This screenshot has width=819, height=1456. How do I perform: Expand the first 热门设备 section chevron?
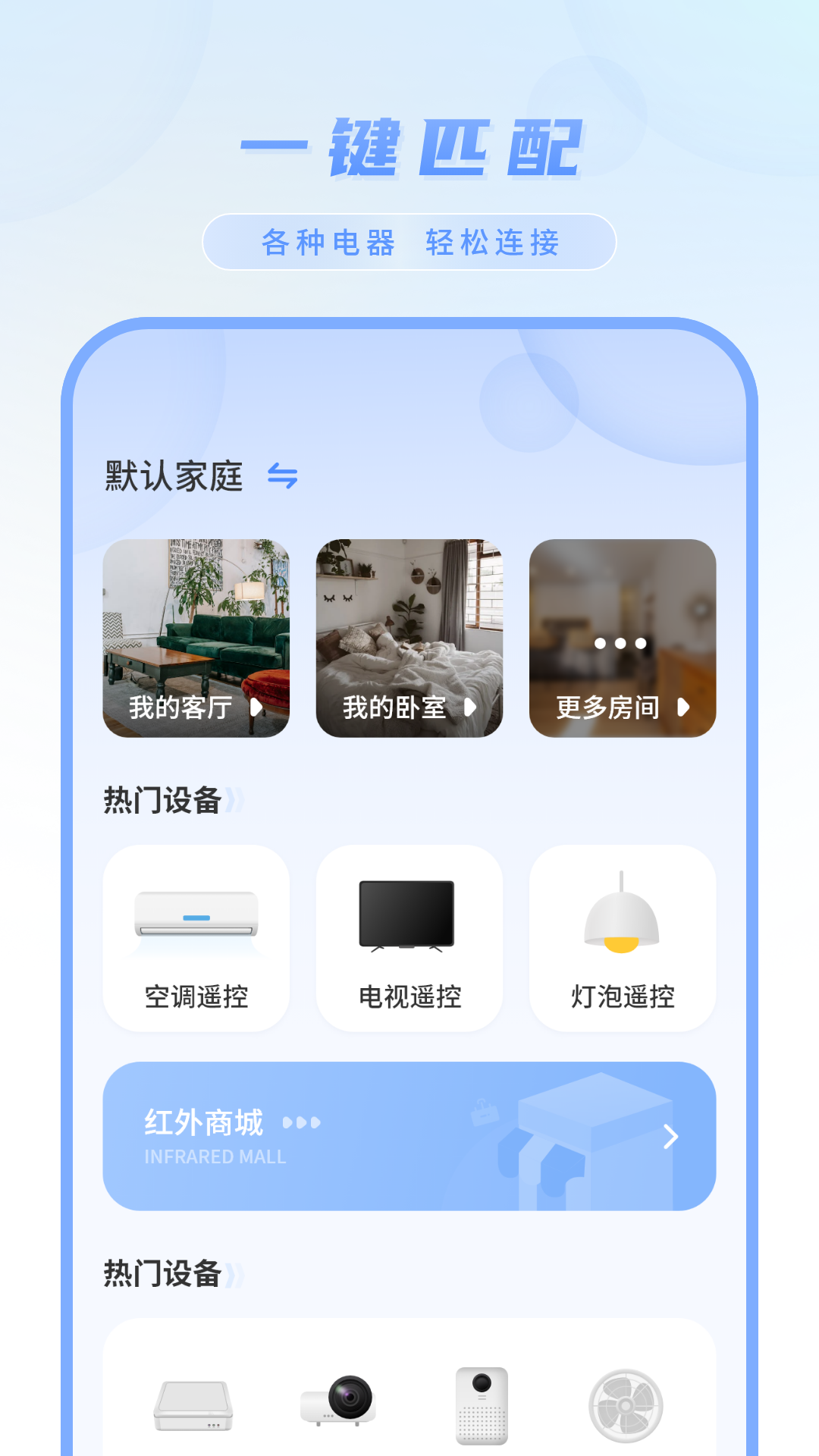[234, 800]
